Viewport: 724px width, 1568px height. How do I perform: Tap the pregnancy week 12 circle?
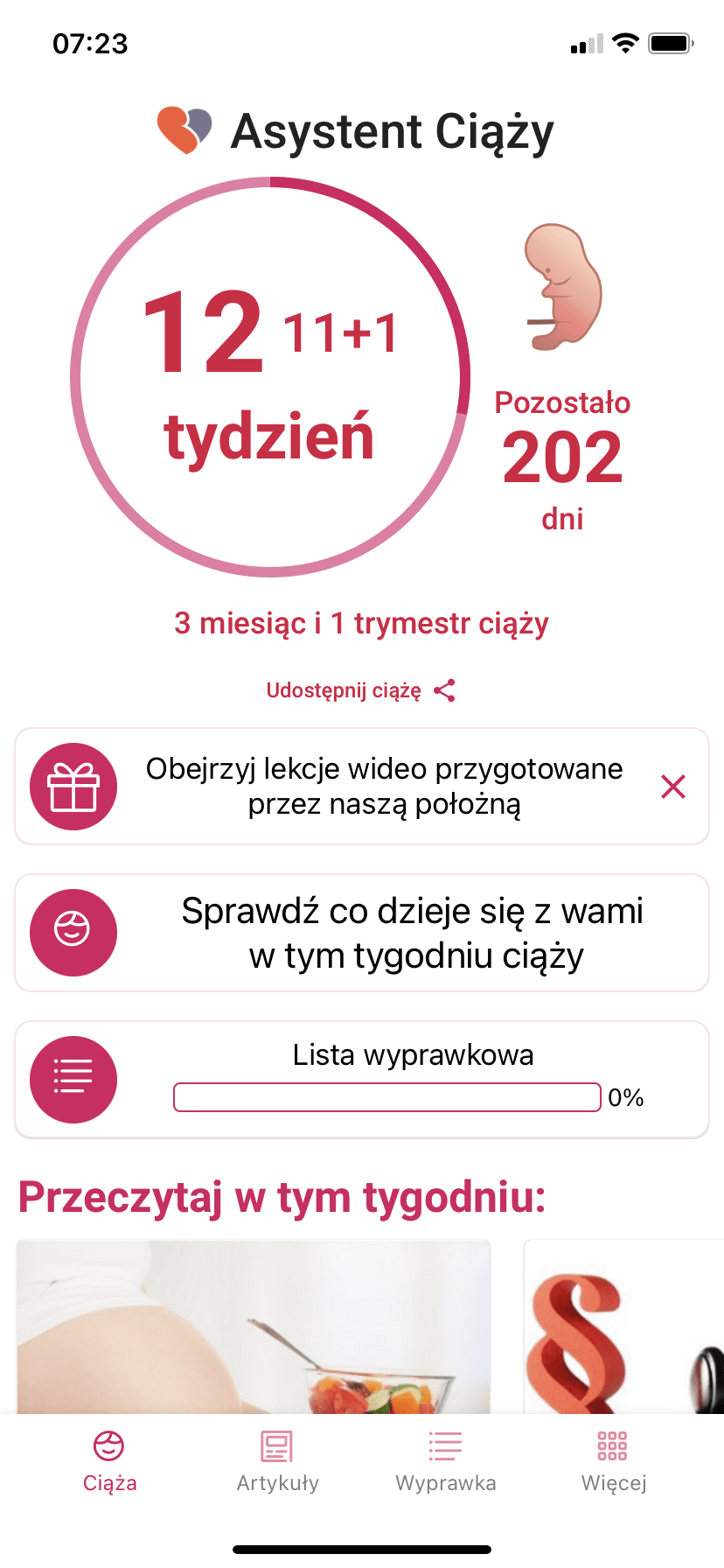[x=270, y=377]
